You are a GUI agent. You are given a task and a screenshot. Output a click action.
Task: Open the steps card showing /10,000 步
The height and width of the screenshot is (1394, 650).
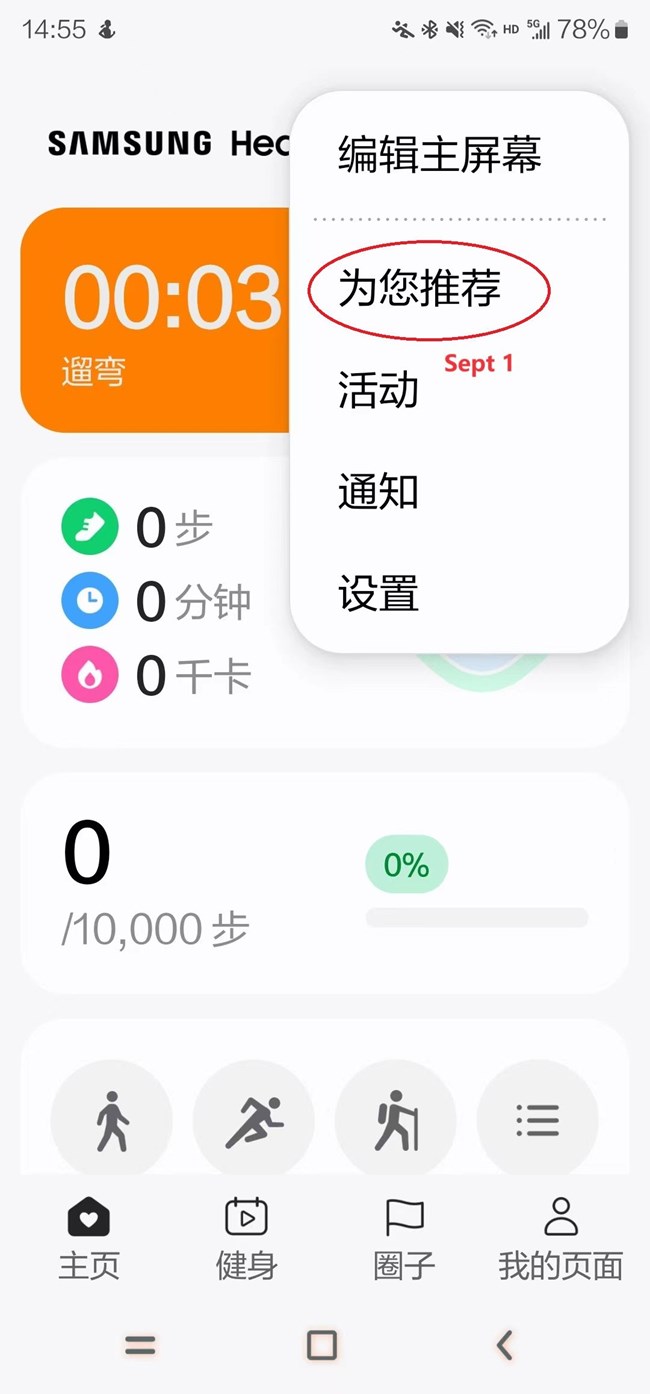coord(325,882)
